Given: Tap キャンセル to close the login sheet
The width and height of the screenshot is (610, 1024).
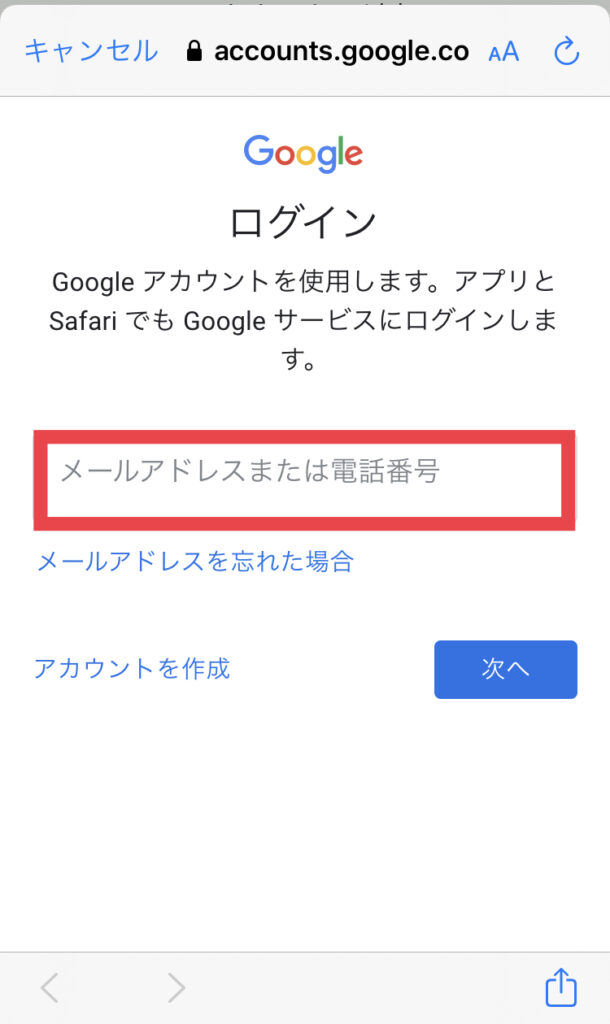Looking at the screenshot, I should pos(91,51).
